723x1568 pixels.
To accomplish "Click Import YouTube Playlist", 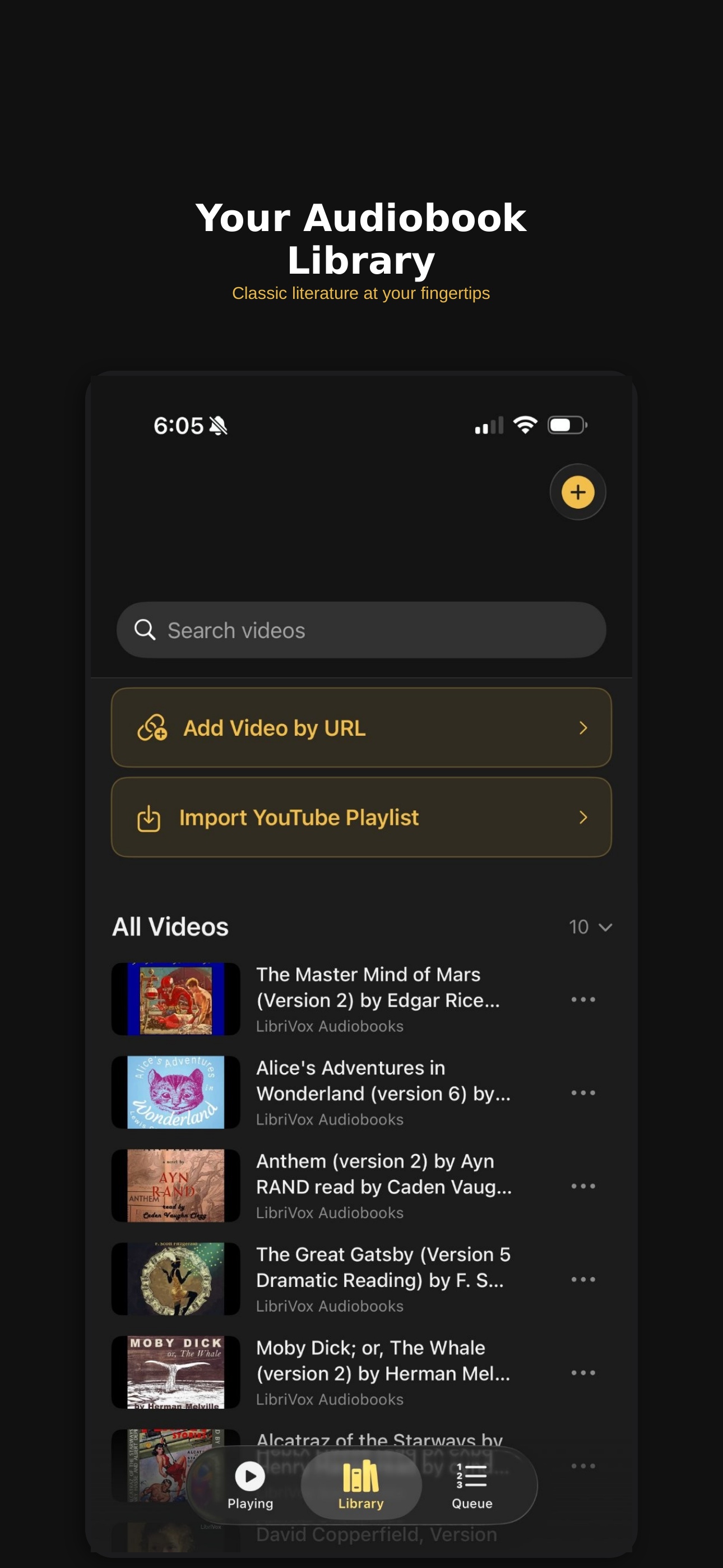I will [x=360, y=818].
